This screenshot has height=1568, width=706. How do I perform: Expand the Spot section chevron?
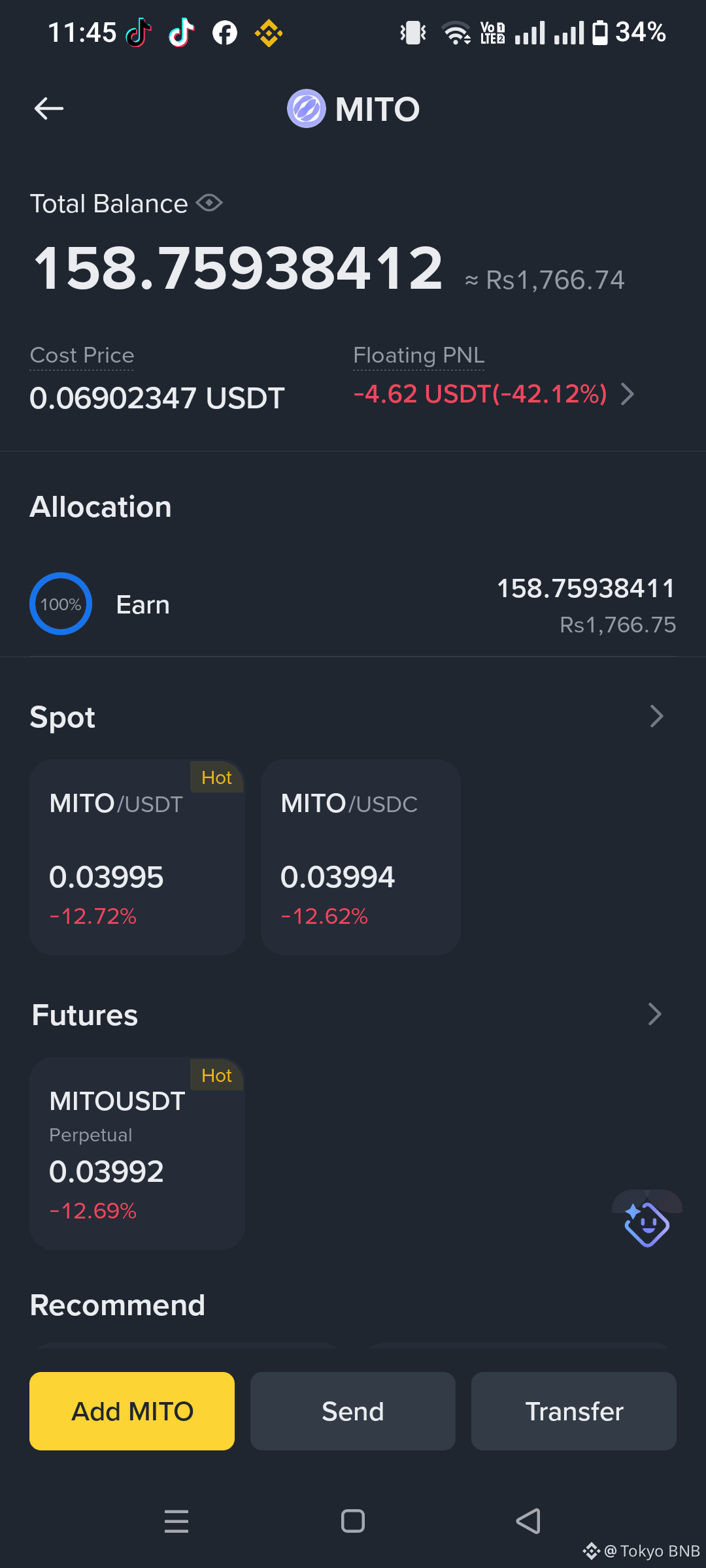pos(656,717)
